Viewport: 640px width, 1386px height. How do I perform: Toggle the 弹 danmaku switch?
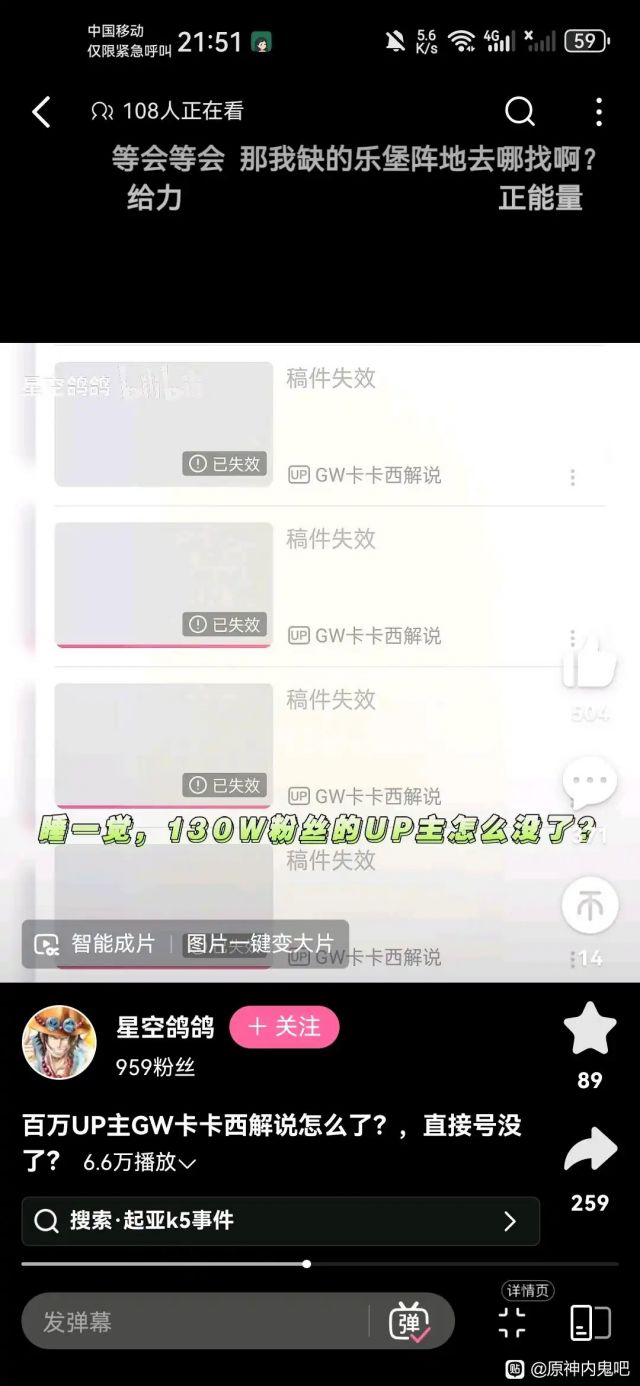coord(410,1322)
